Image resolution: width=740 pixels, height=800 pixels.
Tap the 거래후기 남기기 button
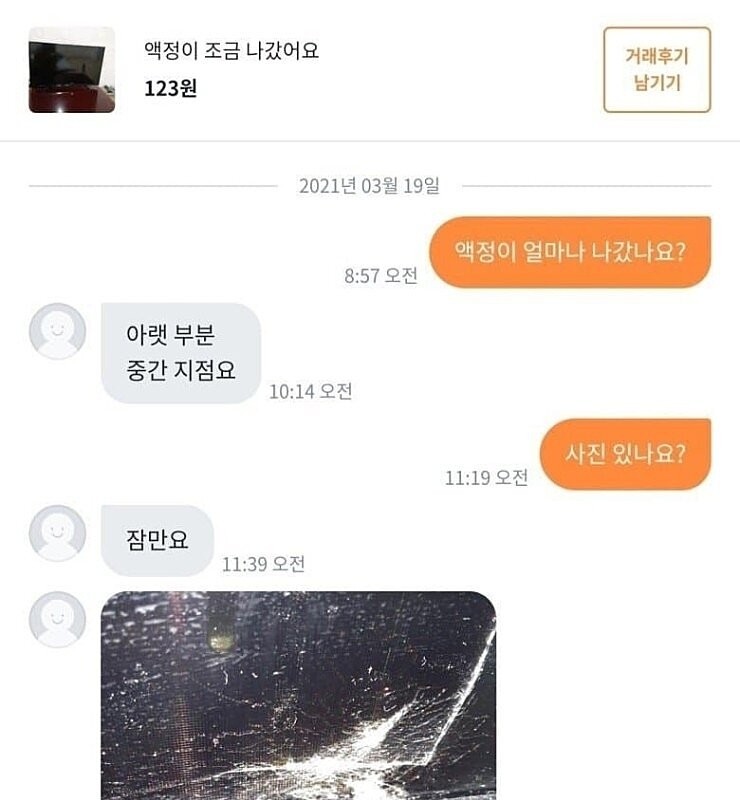click(x=656, y=70)
